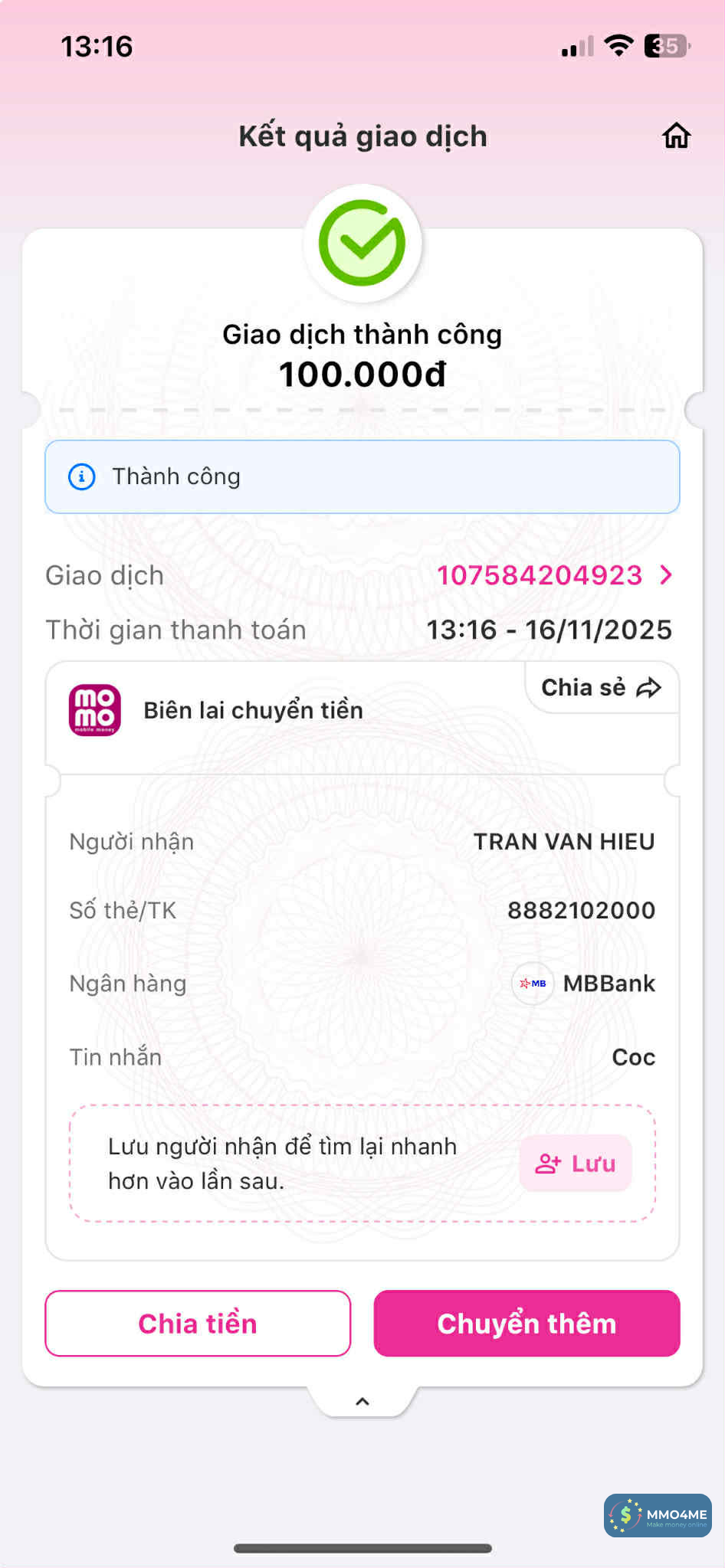Viewport: 725px width, 1568px height.
Task: Share the transfer receipt with Chia sẻ
Action: pos(601,688)
